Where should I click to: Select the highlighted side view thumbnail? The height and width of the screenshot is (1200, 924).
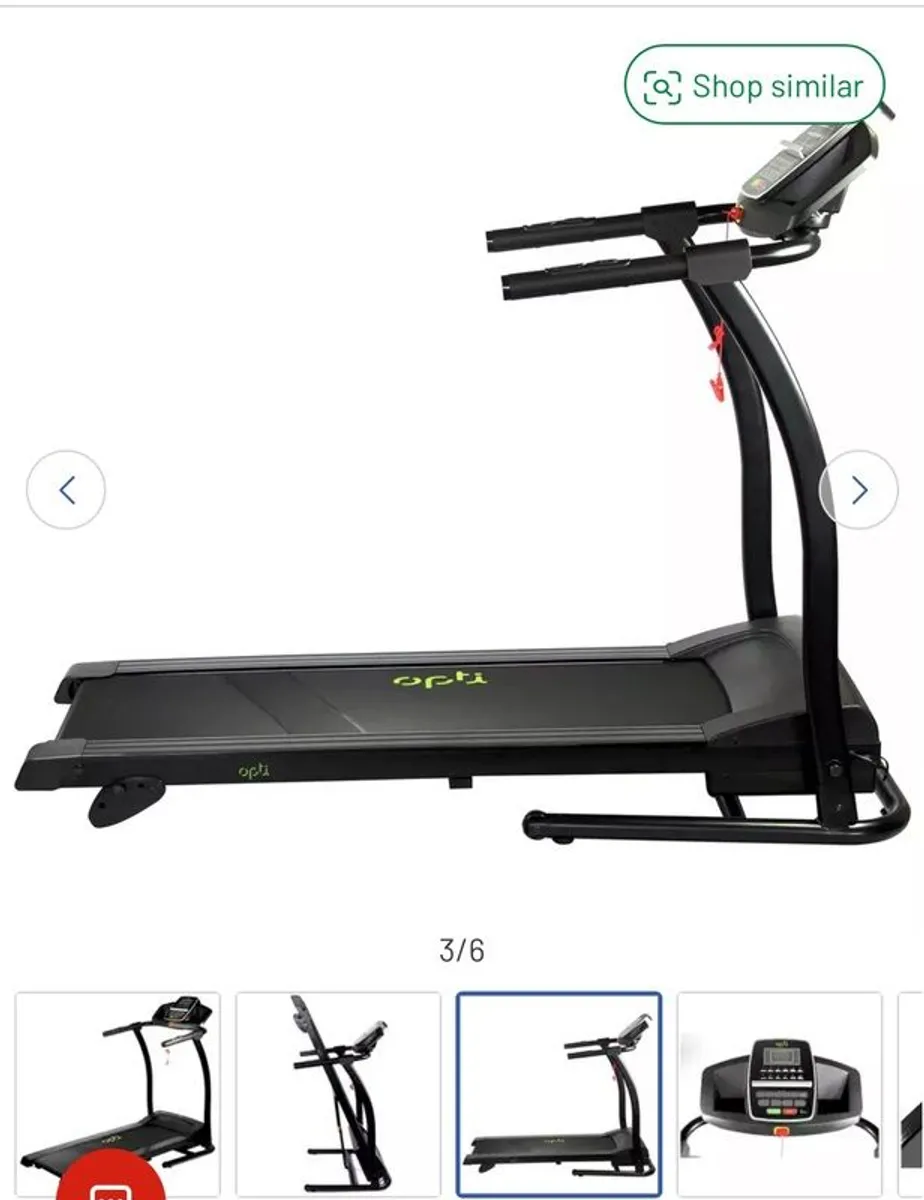(559, 1094)
